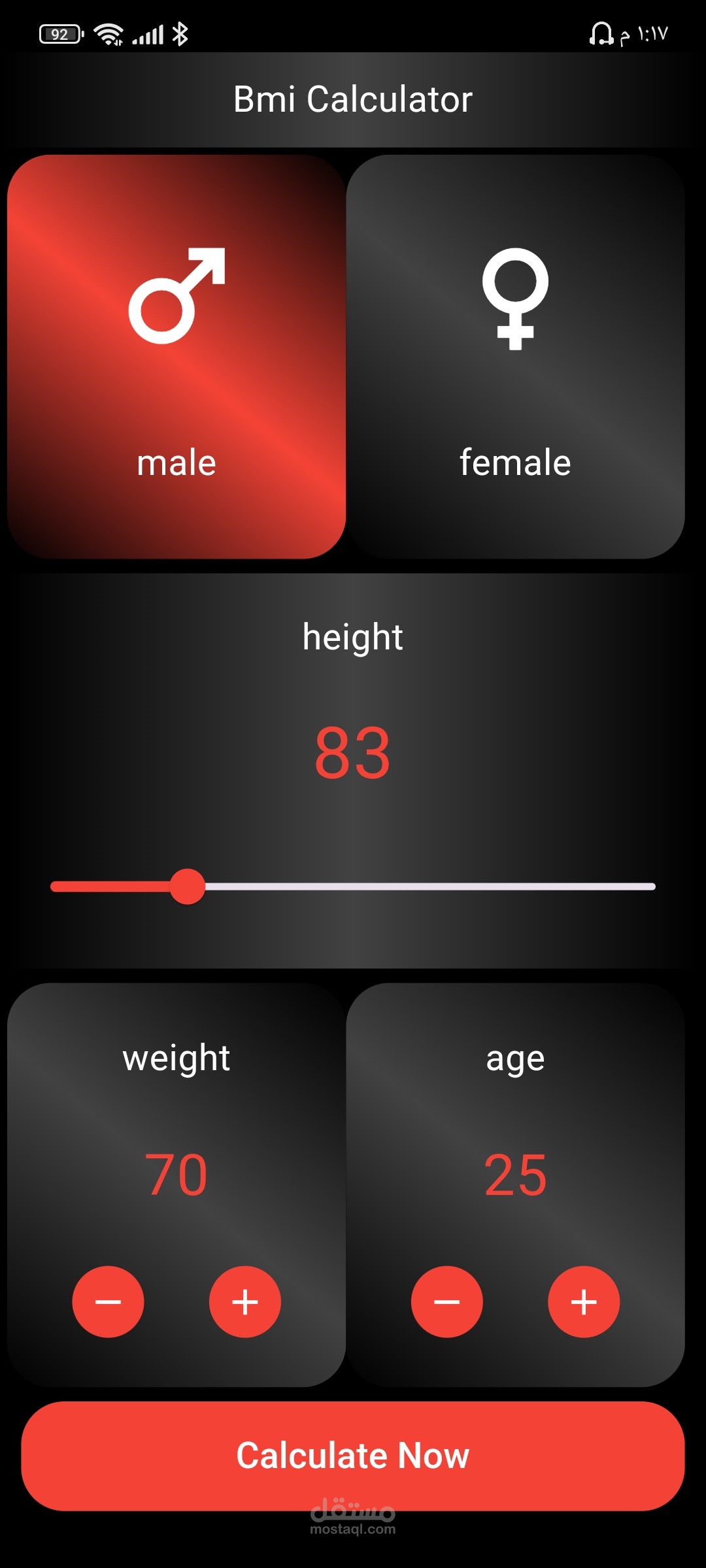Decrease age with the minus button
706x1568 pixels.
447,1301
